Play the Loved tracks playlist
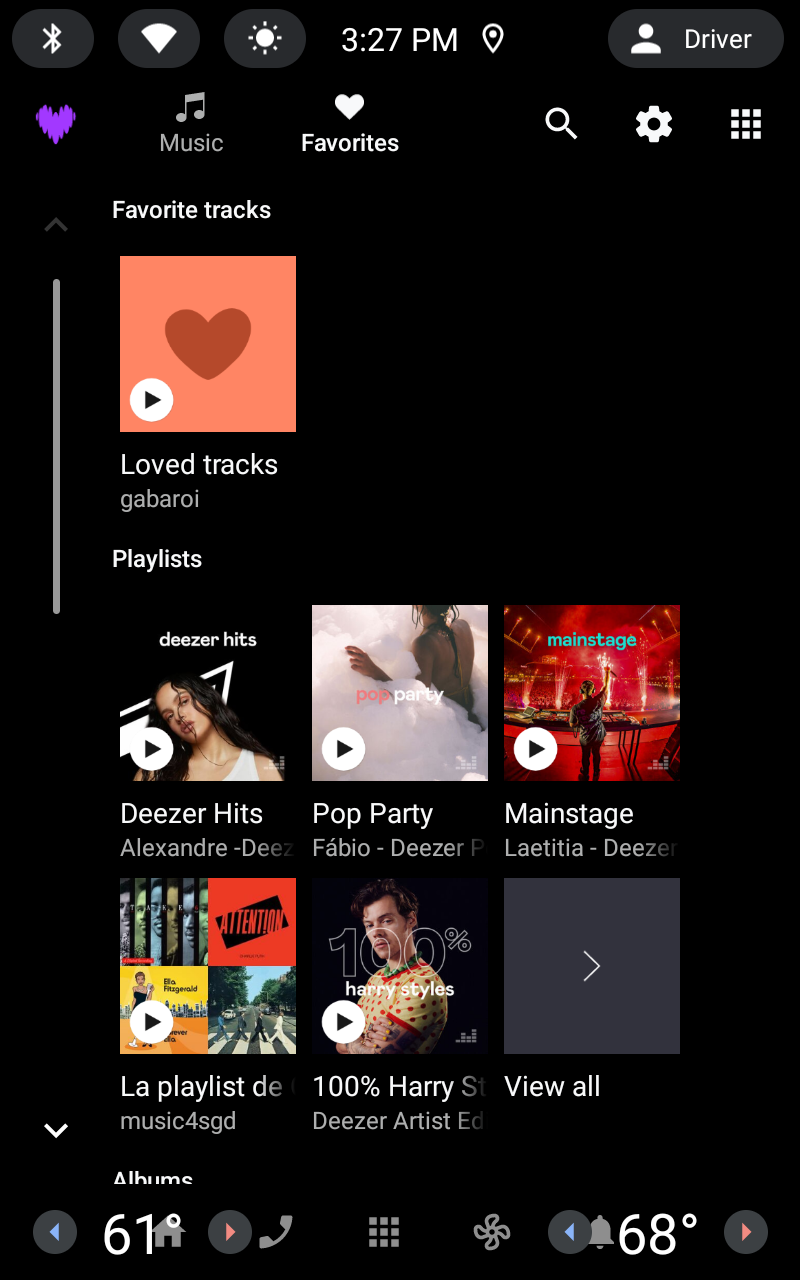 pos(152,400)
